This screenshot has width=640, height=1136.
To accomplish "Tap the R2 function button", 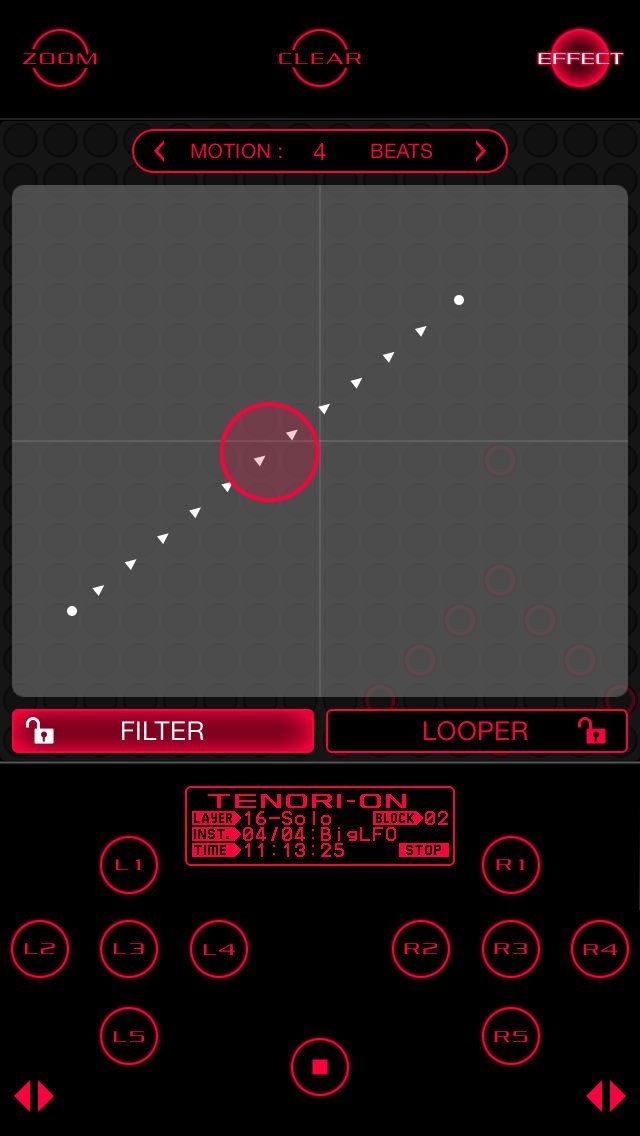I will click(x=421, y=949).
